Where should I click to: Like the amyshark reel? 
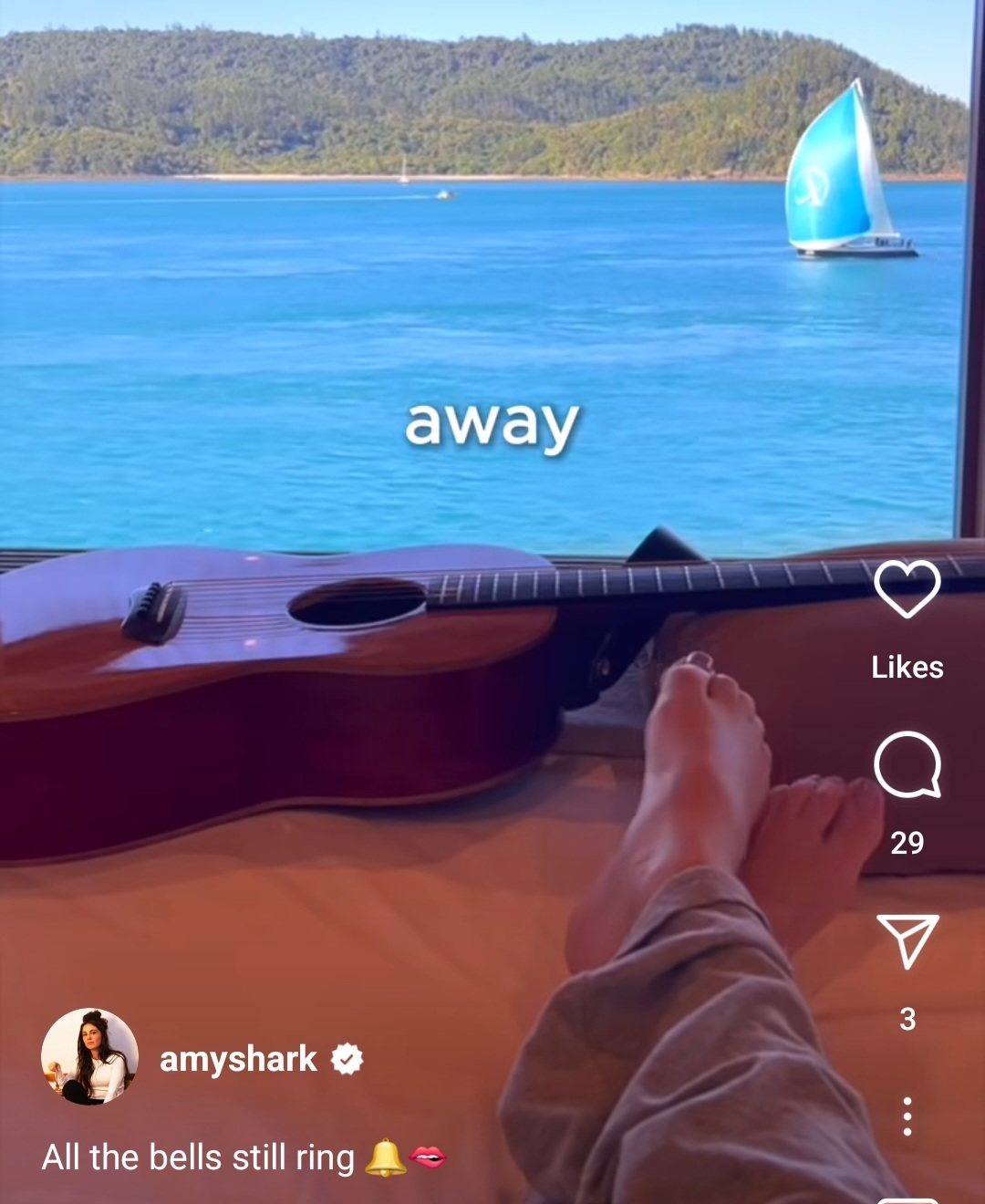(x=907, y=589)
